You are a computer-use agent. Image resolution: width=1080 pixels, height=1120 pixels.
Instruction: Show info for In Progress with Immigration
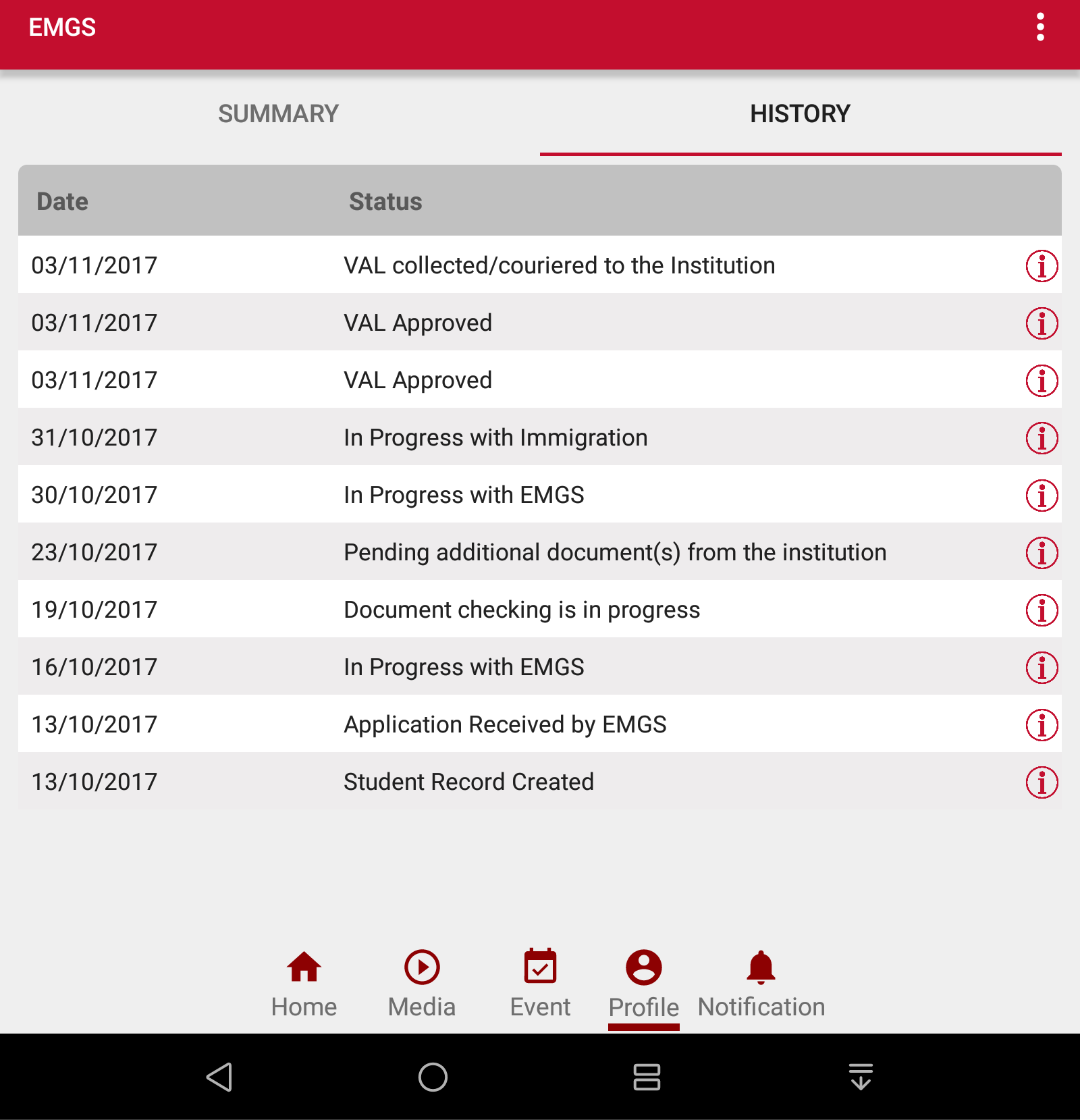click(x=1042, y=437)
